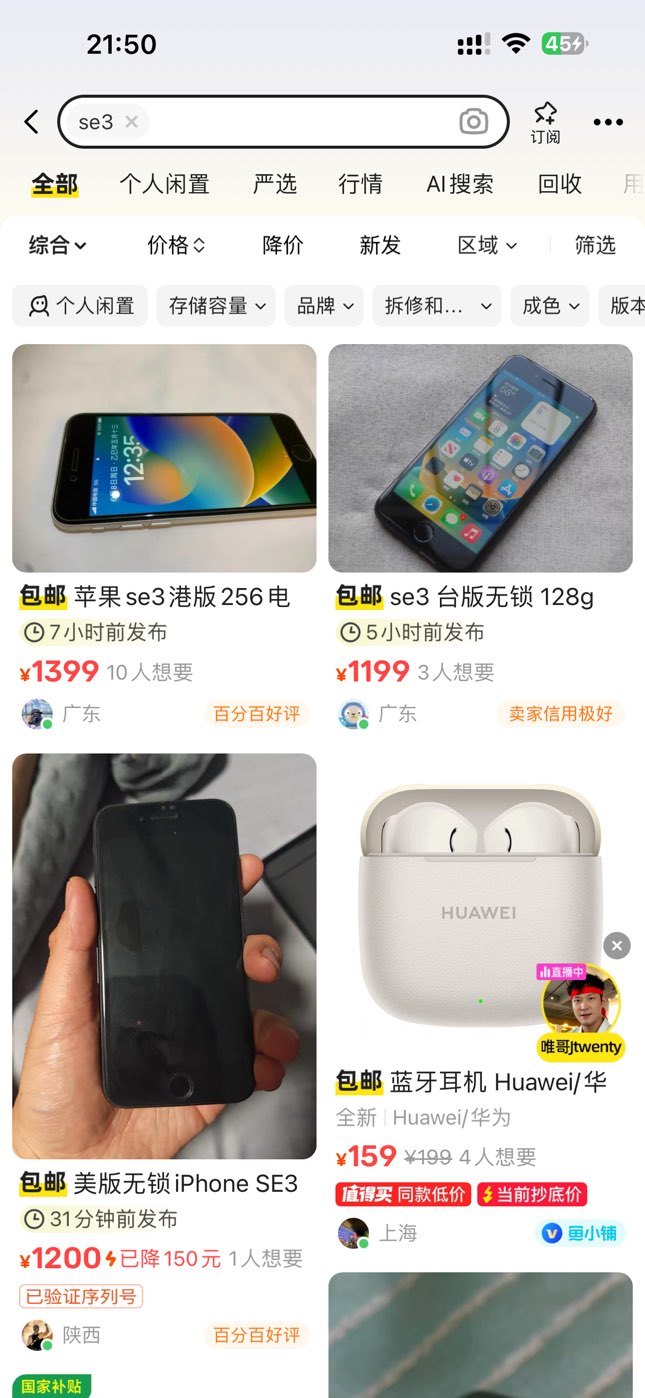Open camera image search

474,122
